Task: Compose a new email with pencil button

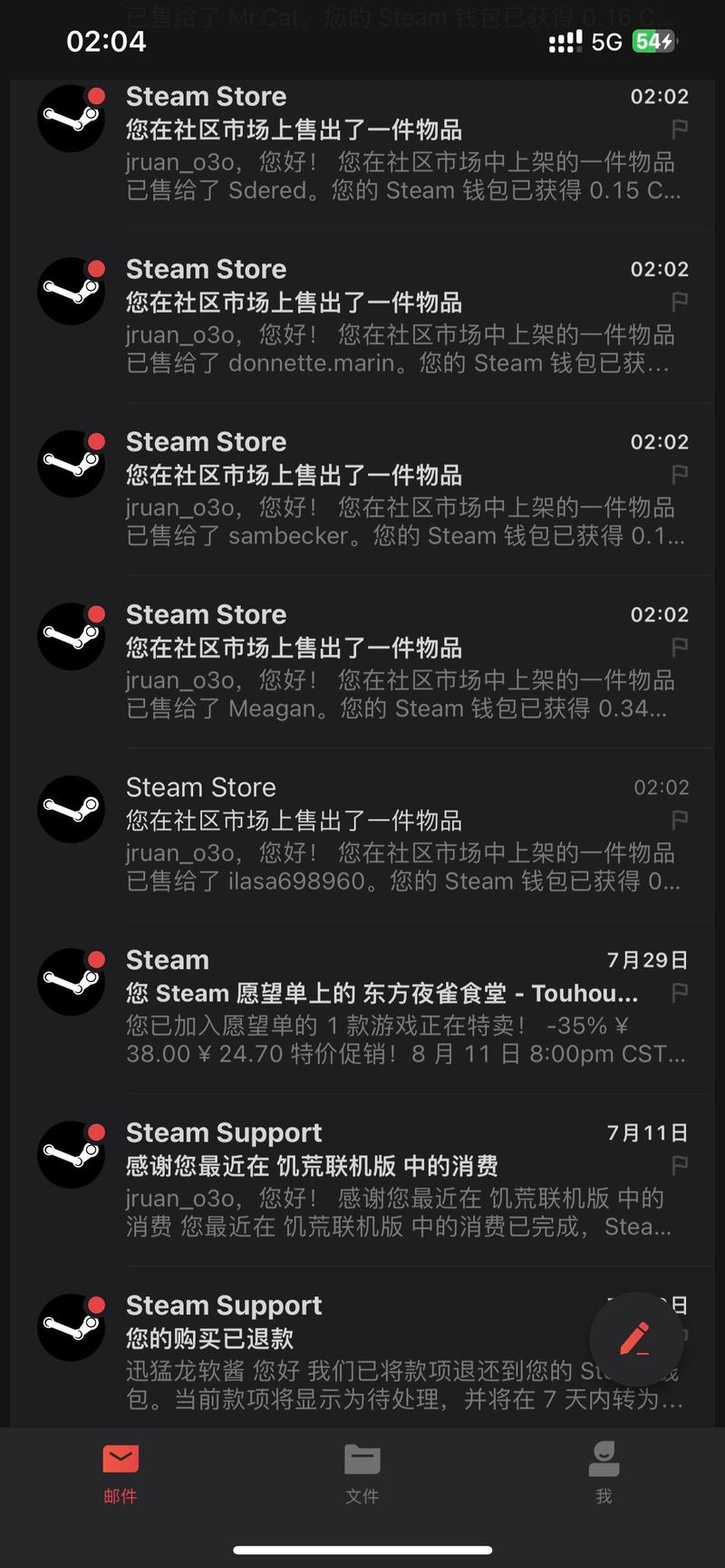Action: coord(635,1338)
